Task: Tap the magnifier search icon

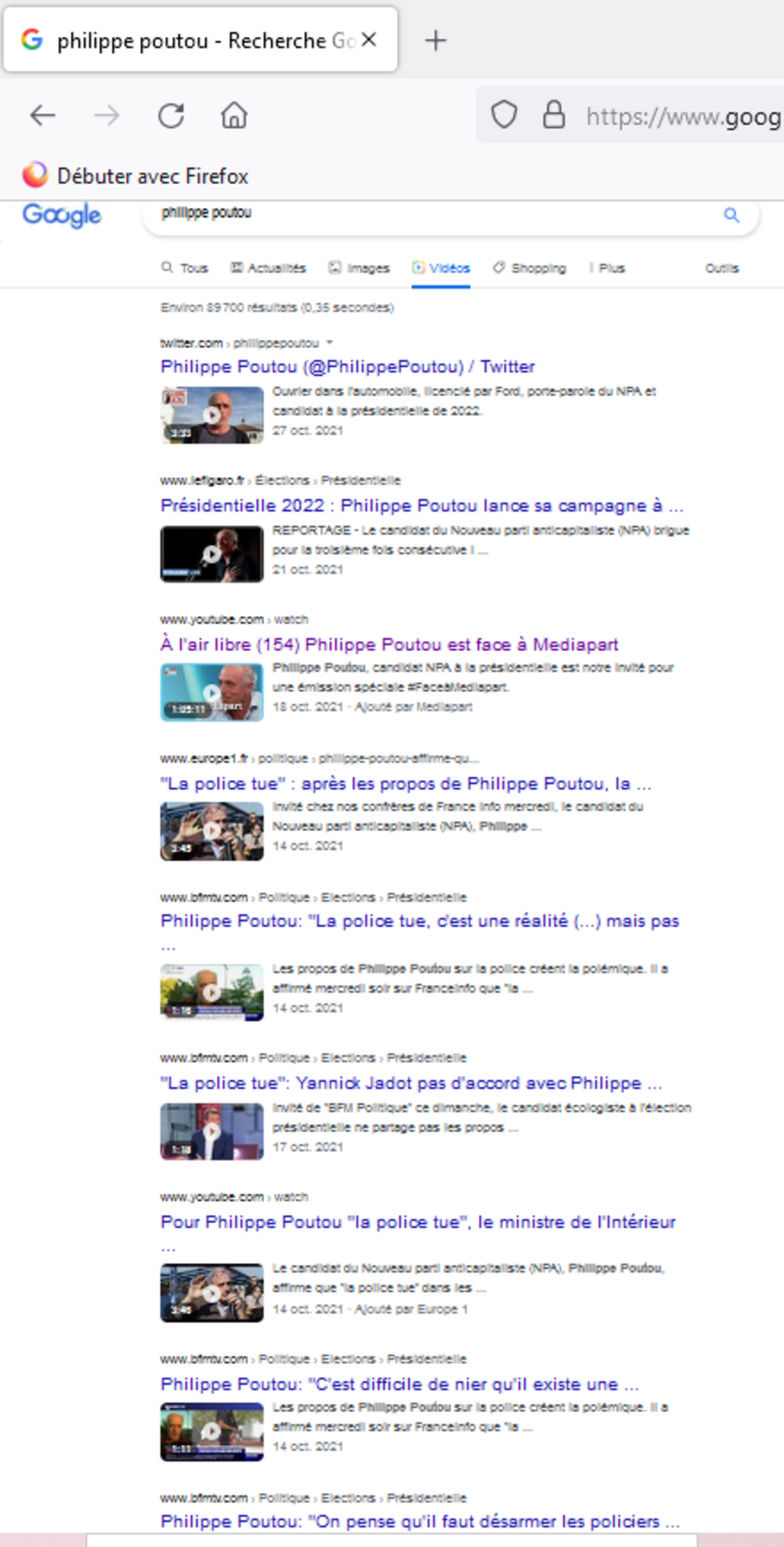Action: click(731, 214)
